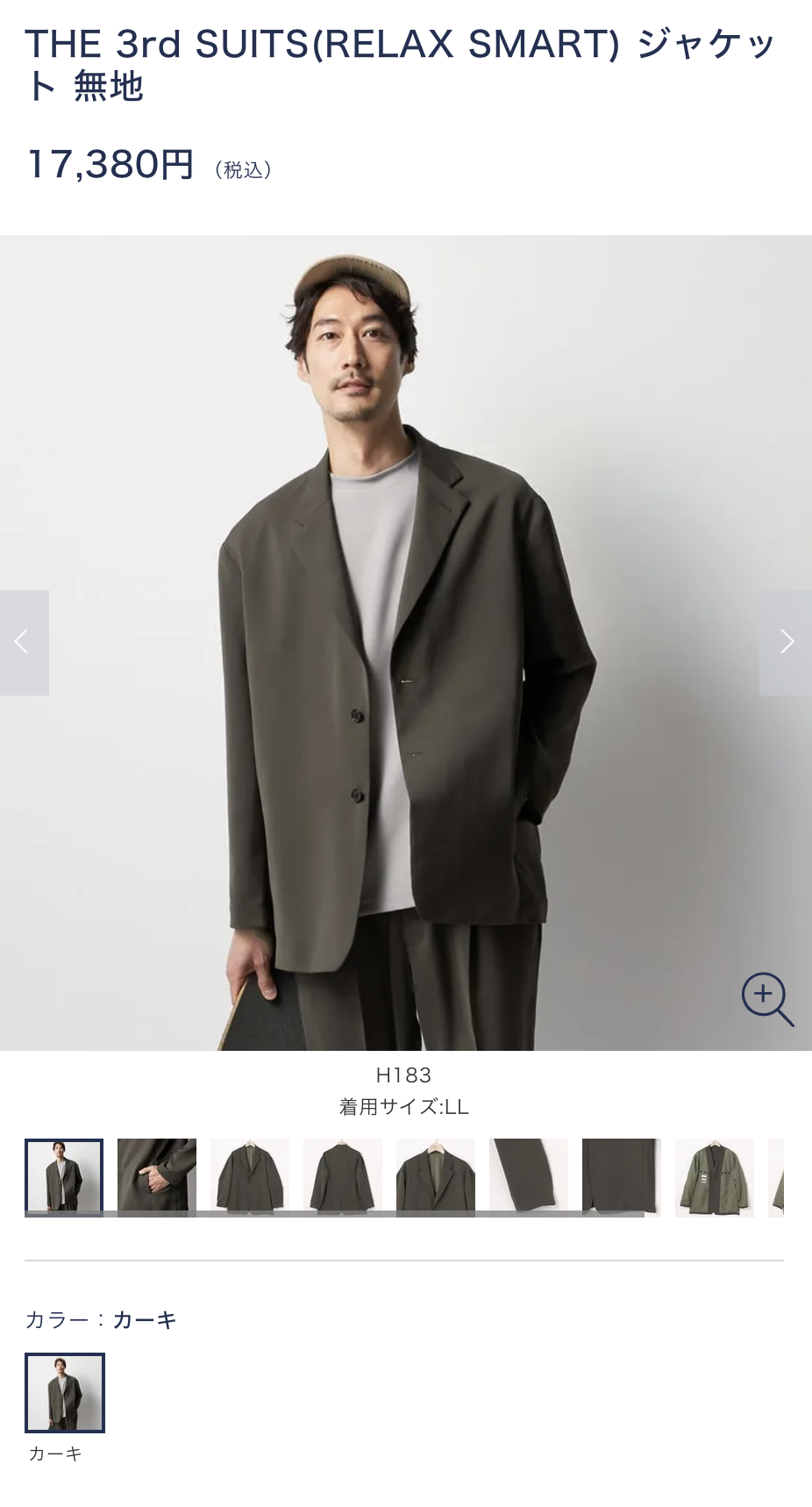Screen dimensions: 812x1507
Task: Show the next product image
Action: click(786, 642)
